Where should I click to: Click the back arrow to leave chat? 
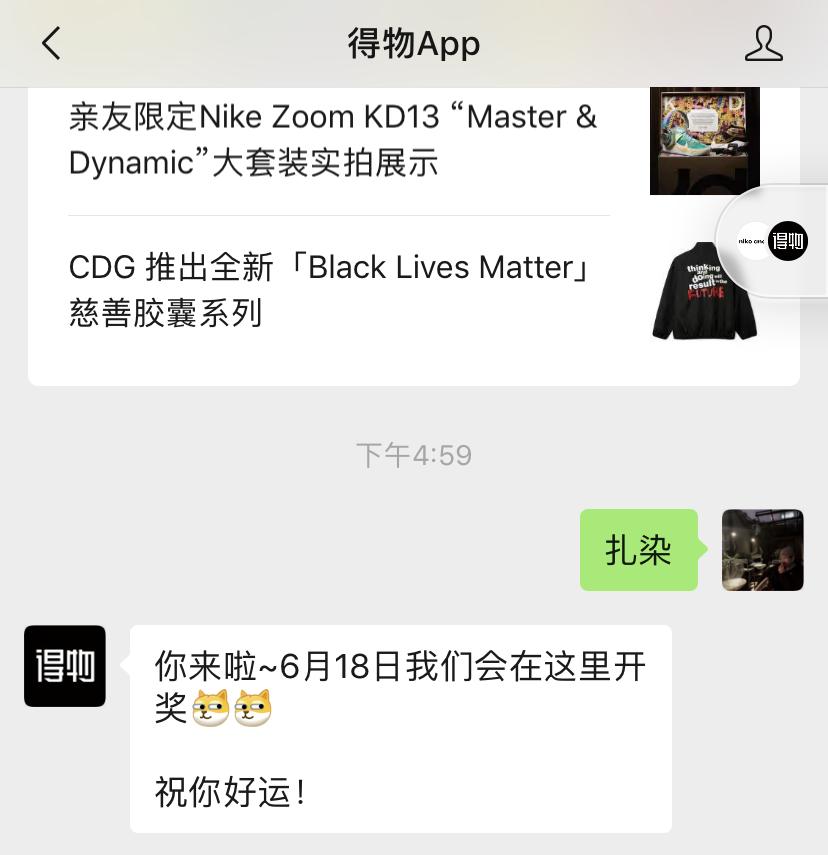[x=50, y=44]
